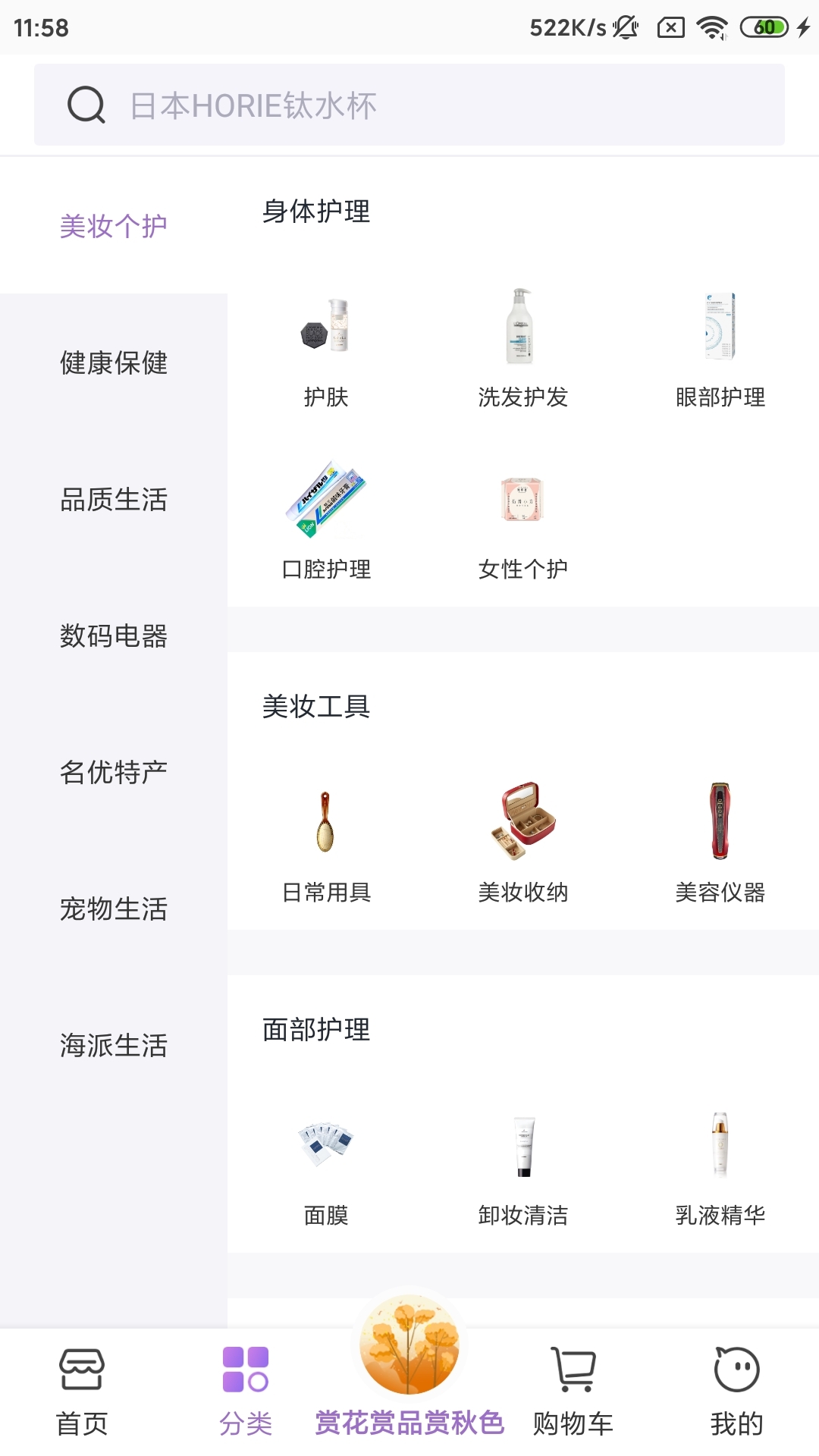The height and width of the screenshot is (1456, 819).
Task: Select the 数码电器 sidebar category
Action: (114, 637)
